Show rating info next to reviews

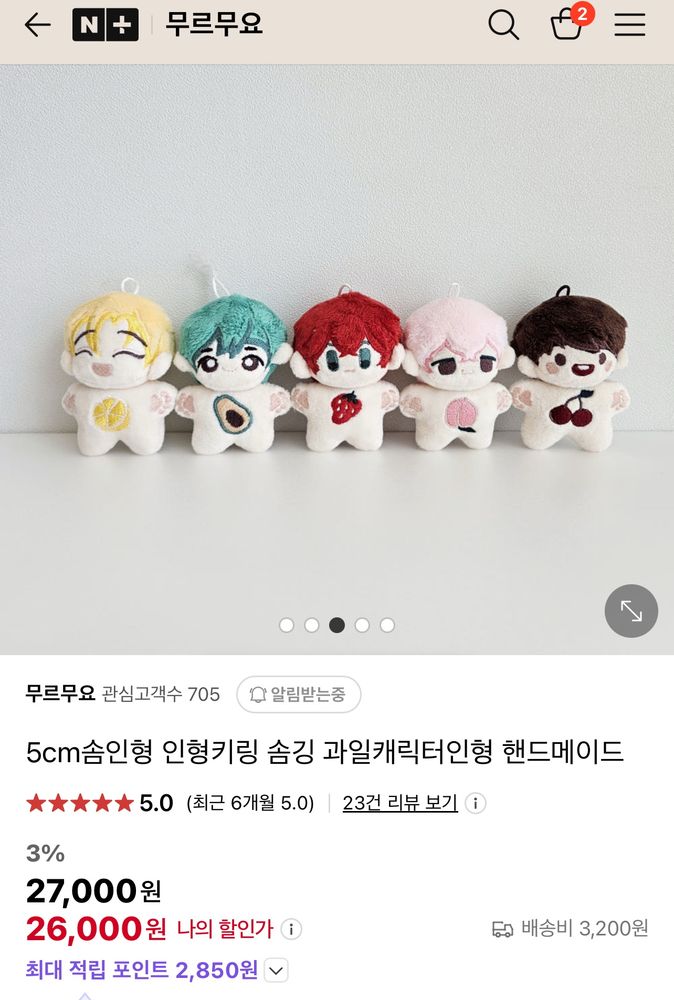coord(476,803)
